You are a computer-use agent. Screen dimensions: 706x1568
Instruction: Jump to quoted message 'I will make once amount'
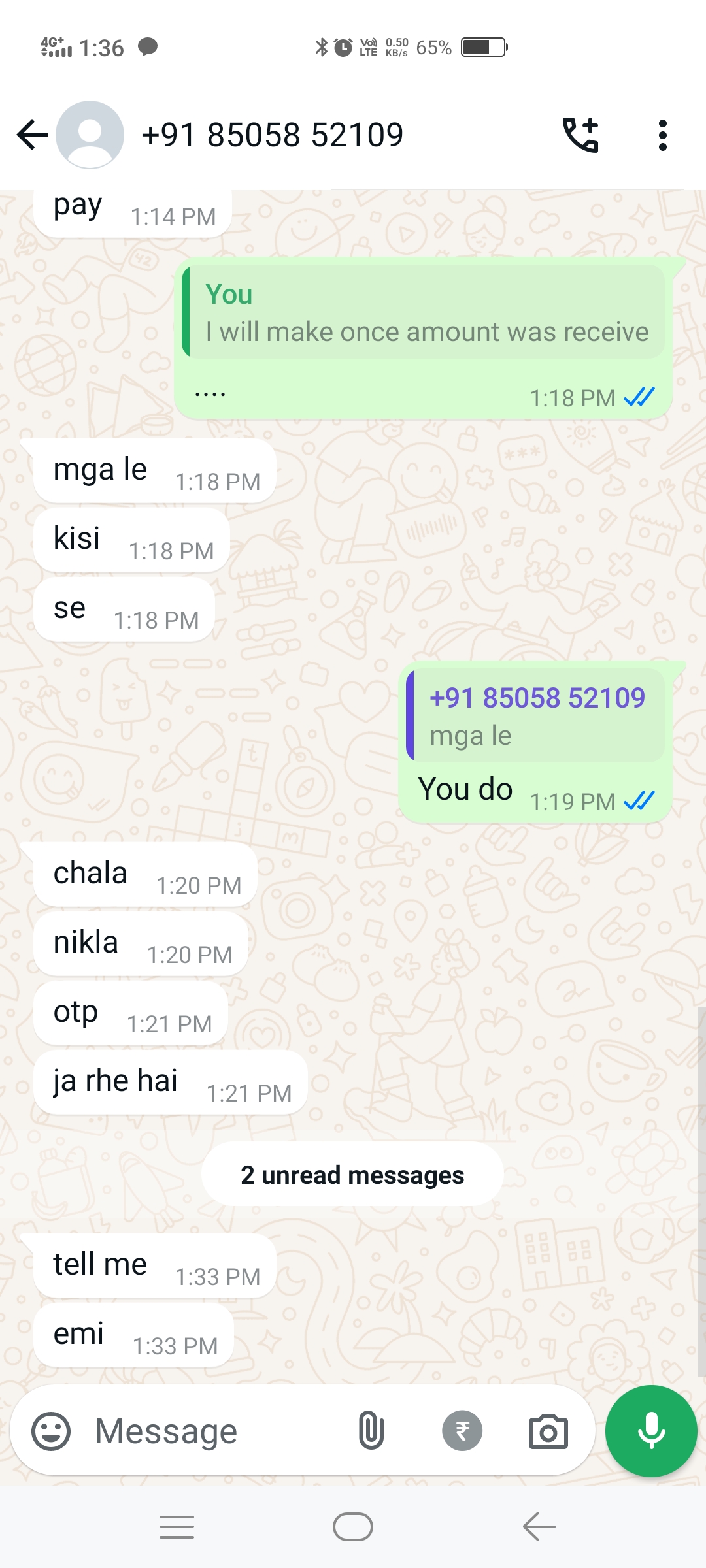[425, 314]
